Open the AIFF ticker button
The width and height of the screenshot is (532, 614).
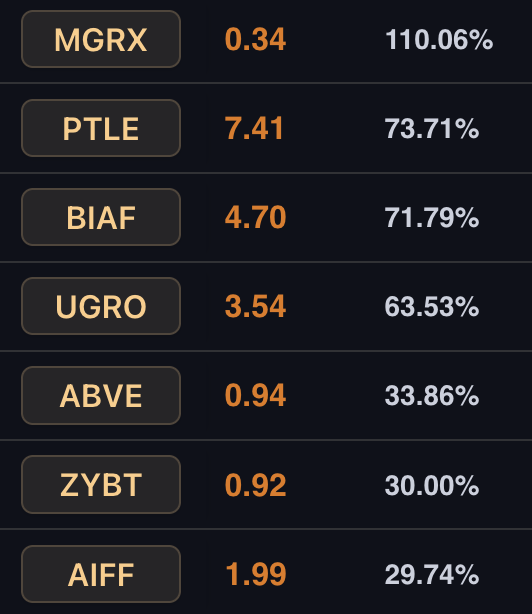pyautogui.click(x=101, y=574)
